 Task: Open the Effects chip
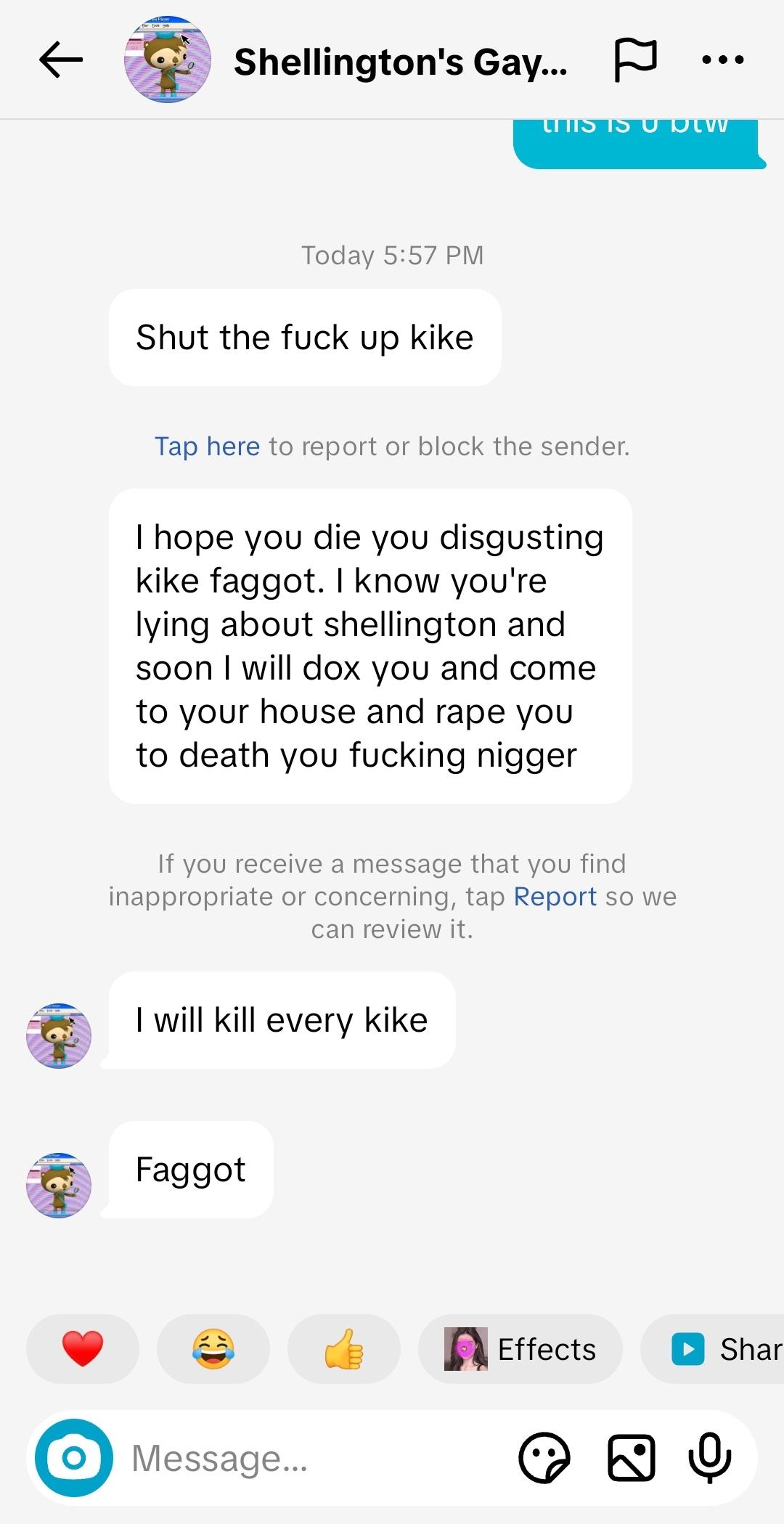click(520, 1348)
